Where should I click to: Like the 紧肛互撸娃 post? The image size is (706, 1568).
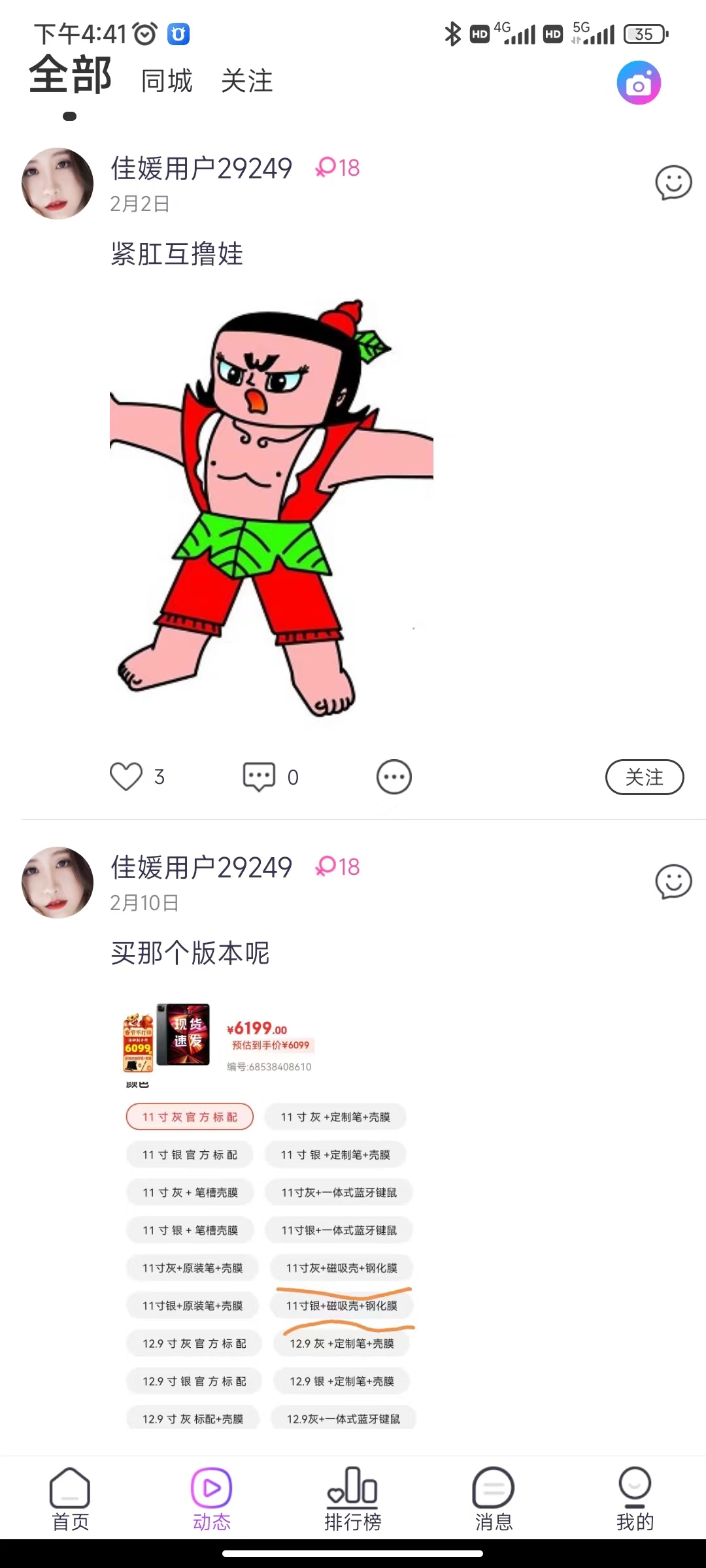coord(126,777)
